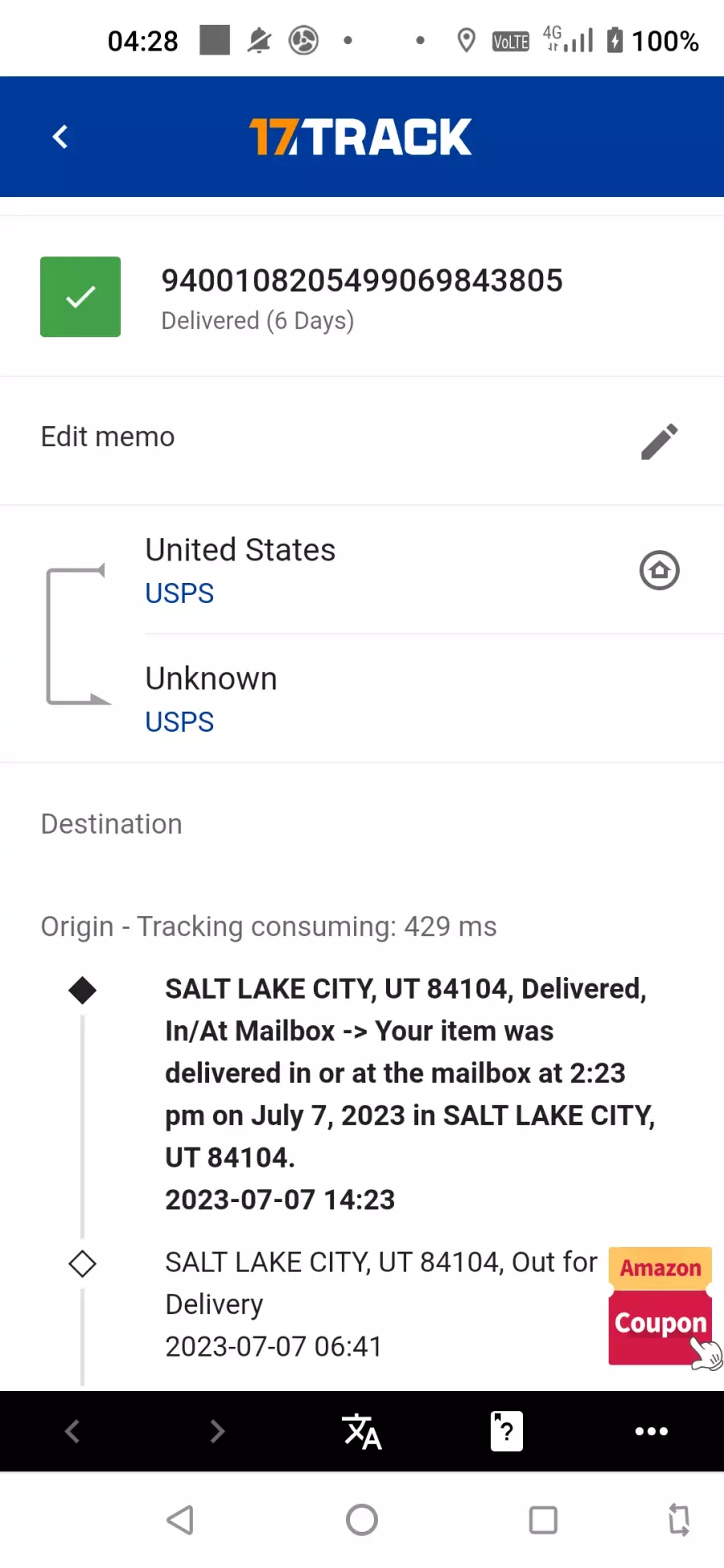
Task: Open the Amazon Coupon banner
Action: (x=663, y=1307)
